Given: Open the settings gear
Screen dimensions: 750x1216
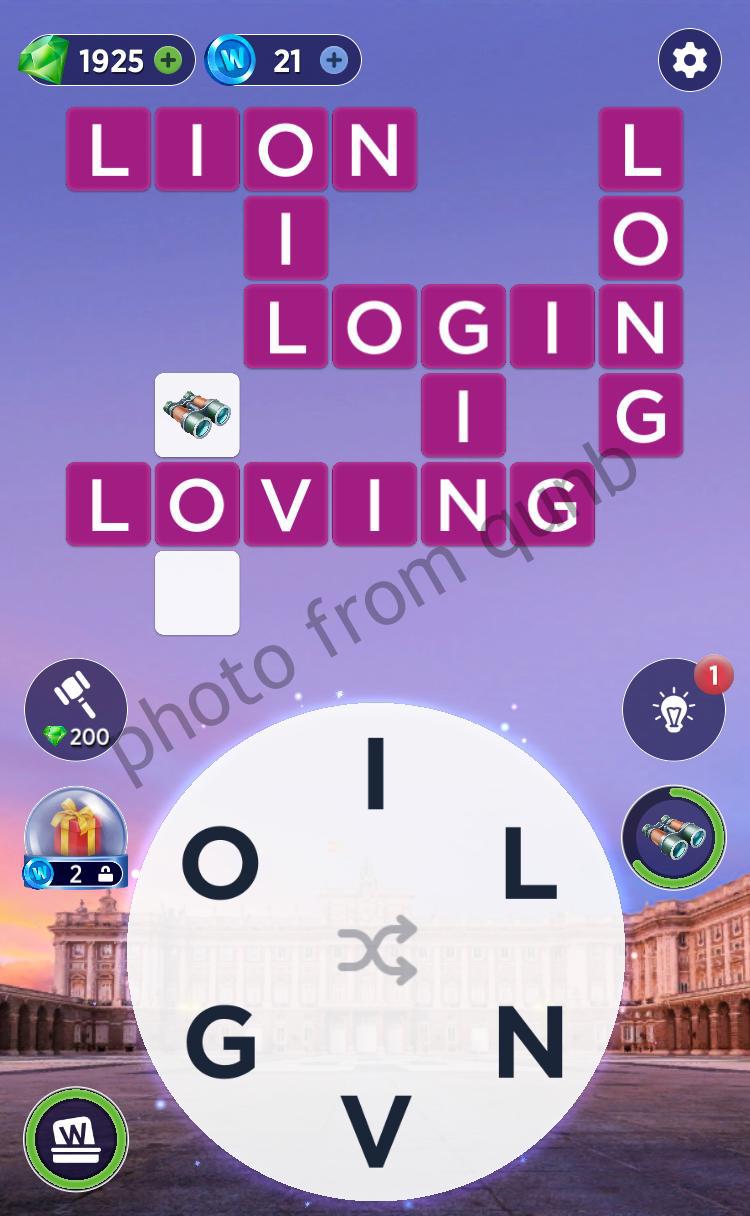Looking at the screenshot, I should pyautogui.click(x=689, y=61).
